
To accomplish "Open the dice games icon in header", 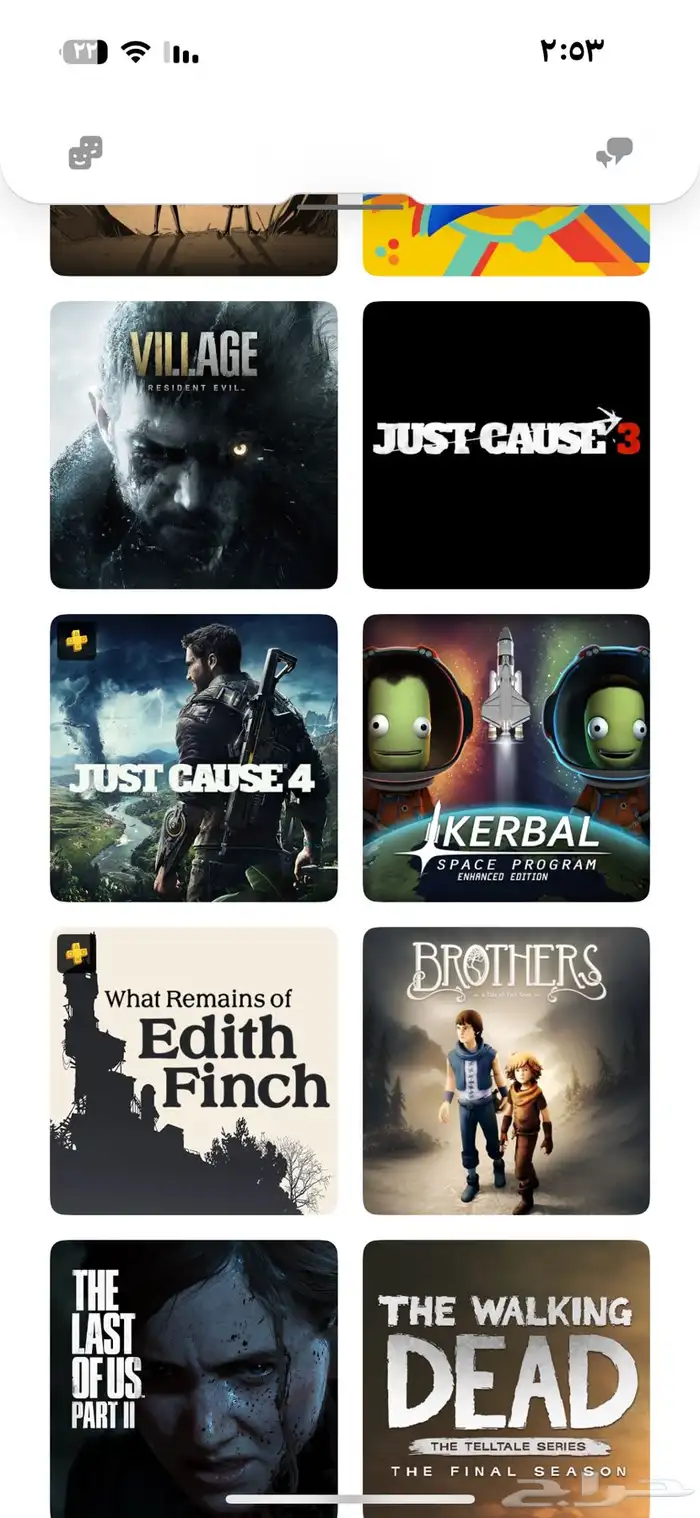I will 85,153.
